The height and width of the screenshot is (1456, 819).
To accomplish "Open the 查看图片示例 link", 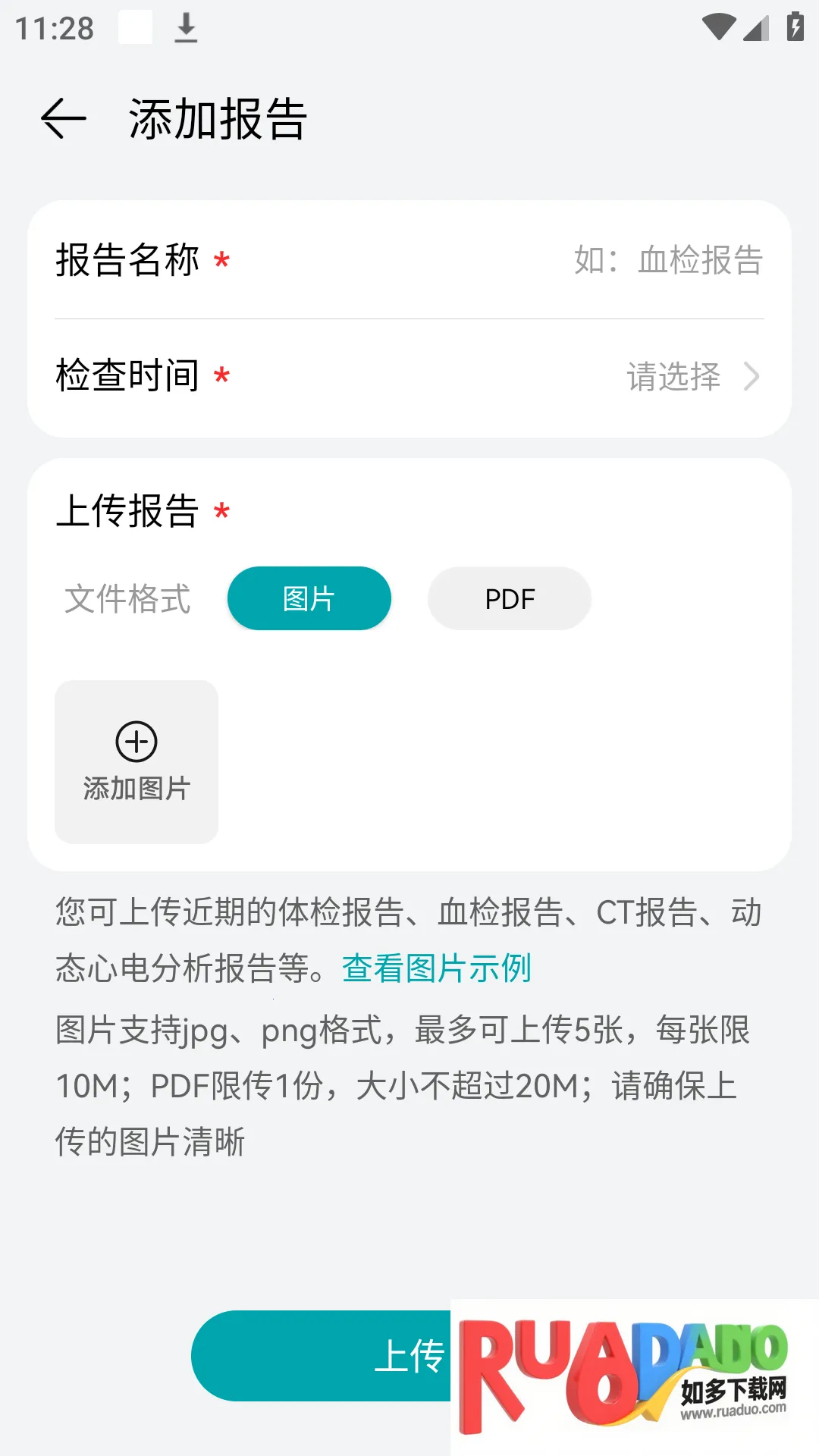I will tap(436, 968).
